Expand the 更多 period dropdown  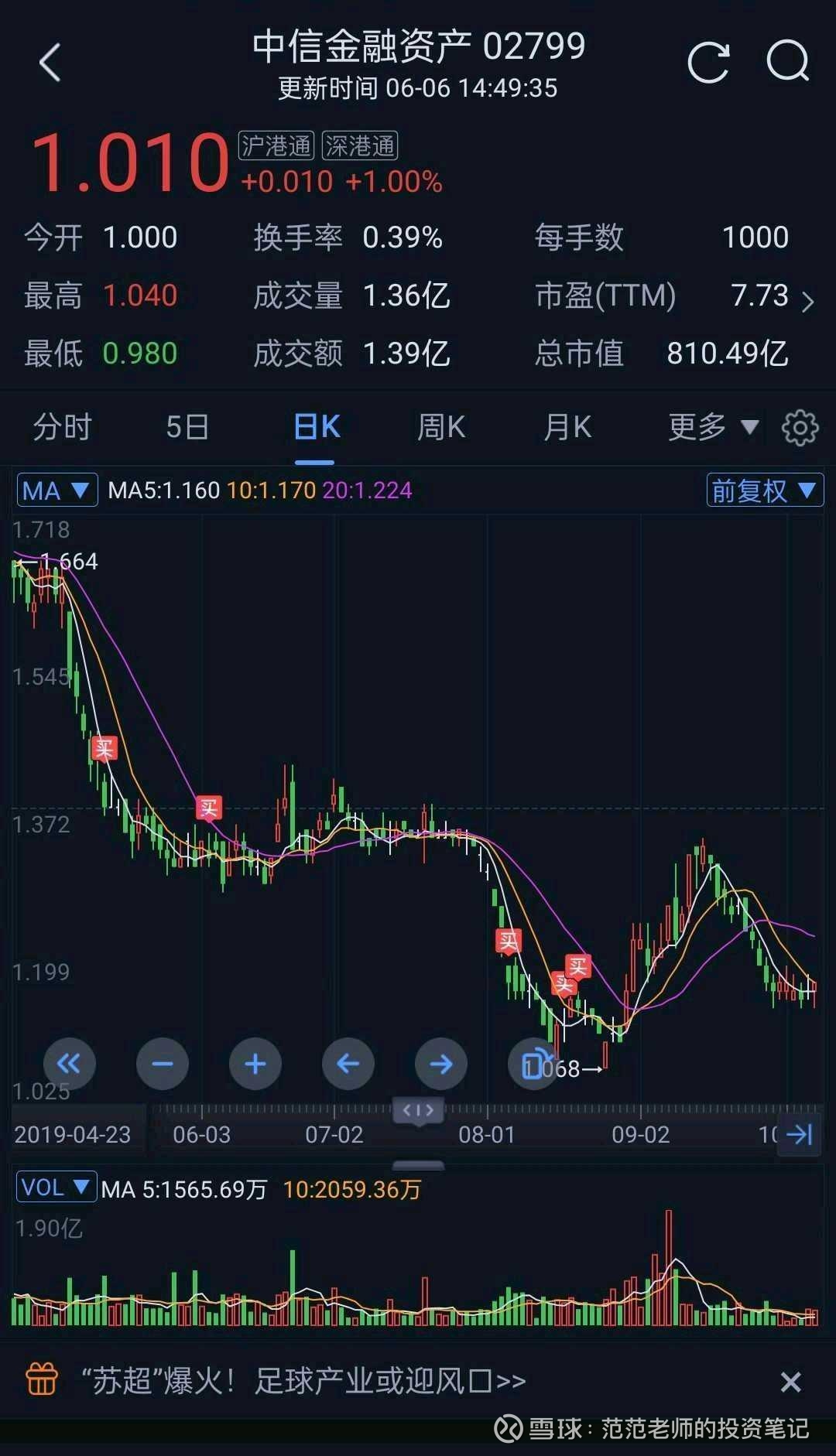(713, 427)
